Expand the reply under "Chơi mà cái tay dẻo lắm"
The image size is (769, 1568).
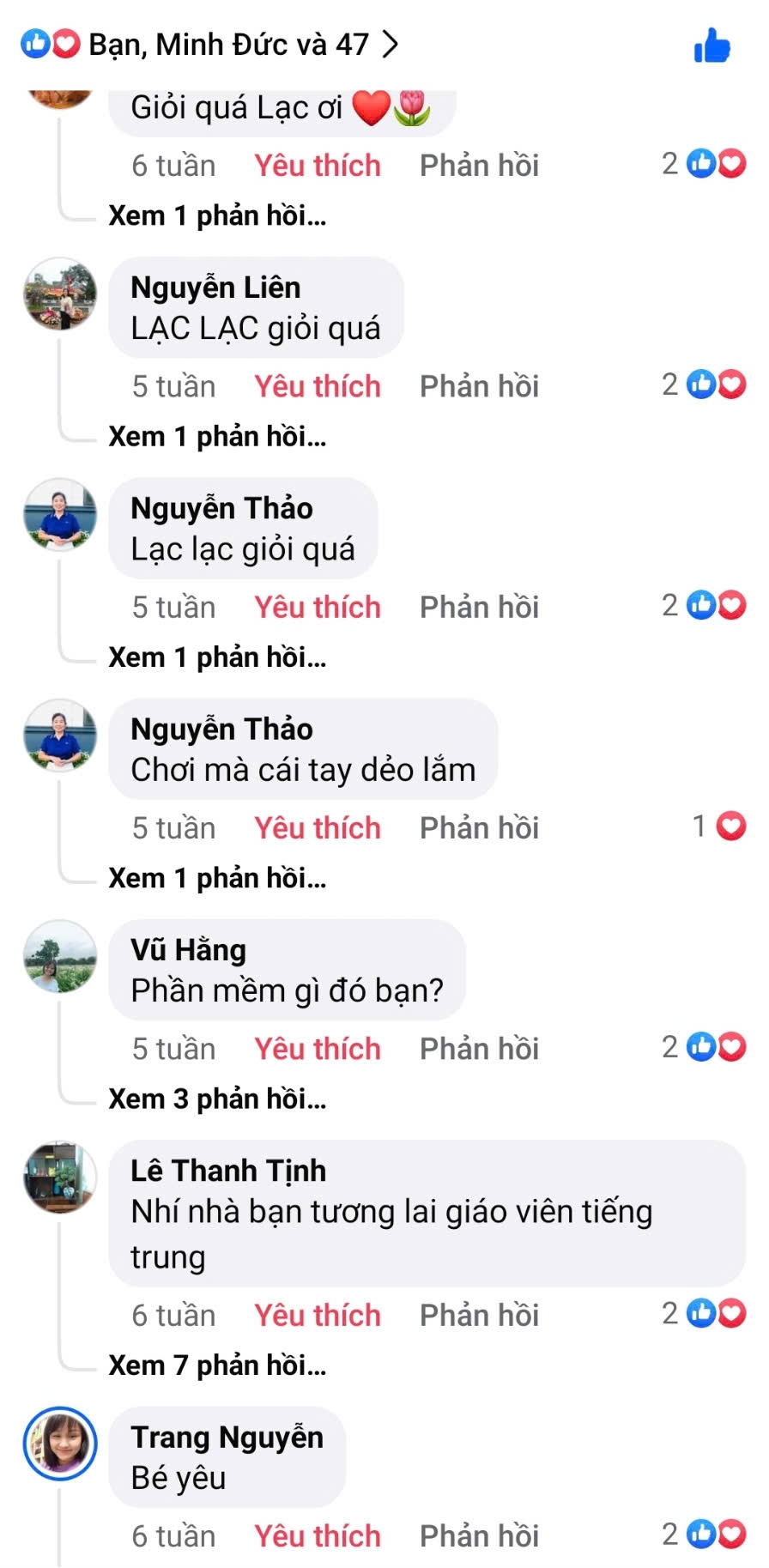(x=217, y=877)
